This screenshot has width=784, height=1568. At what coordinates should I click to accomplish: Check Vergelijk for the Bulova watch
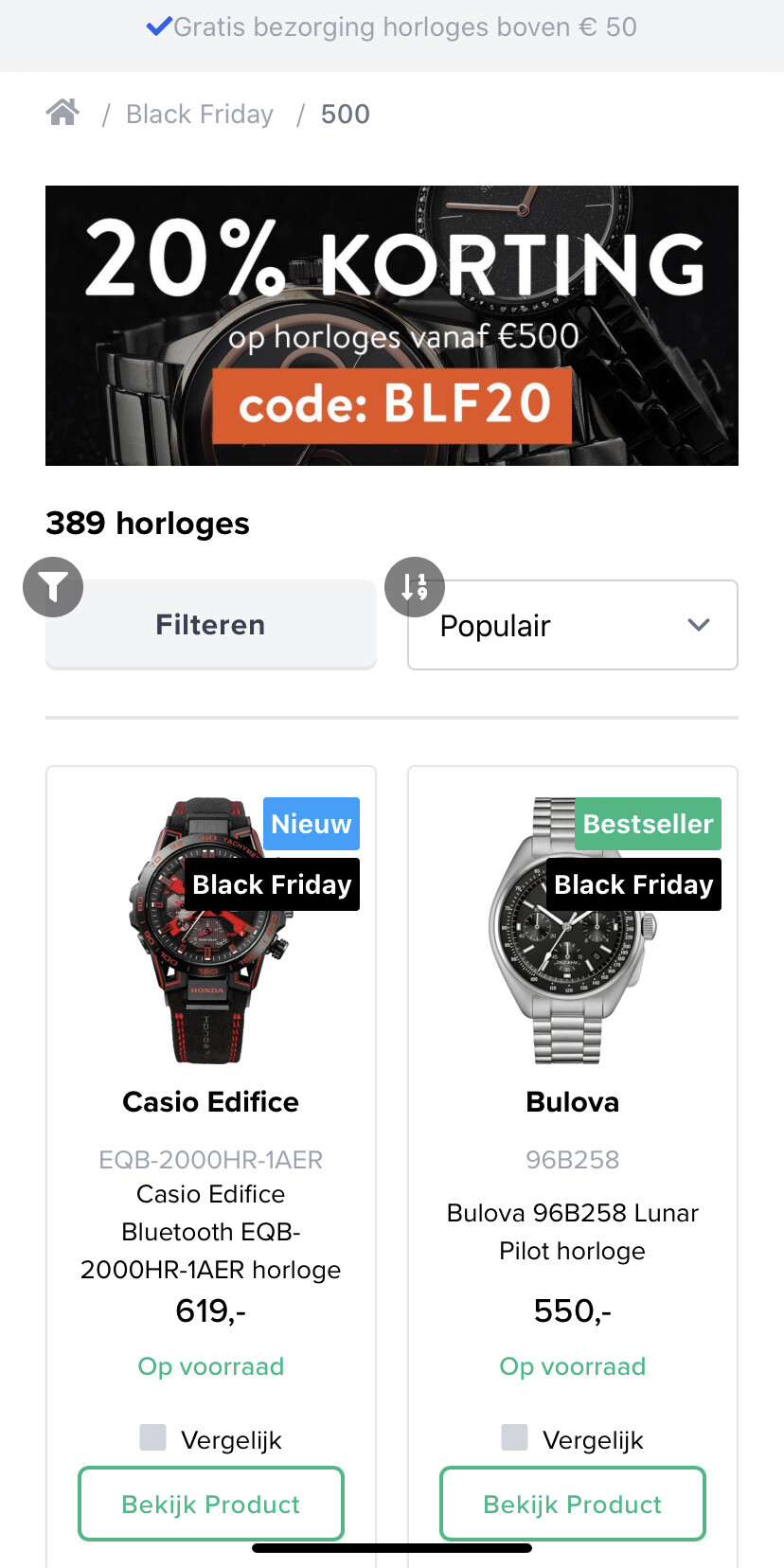point(514,1437)
